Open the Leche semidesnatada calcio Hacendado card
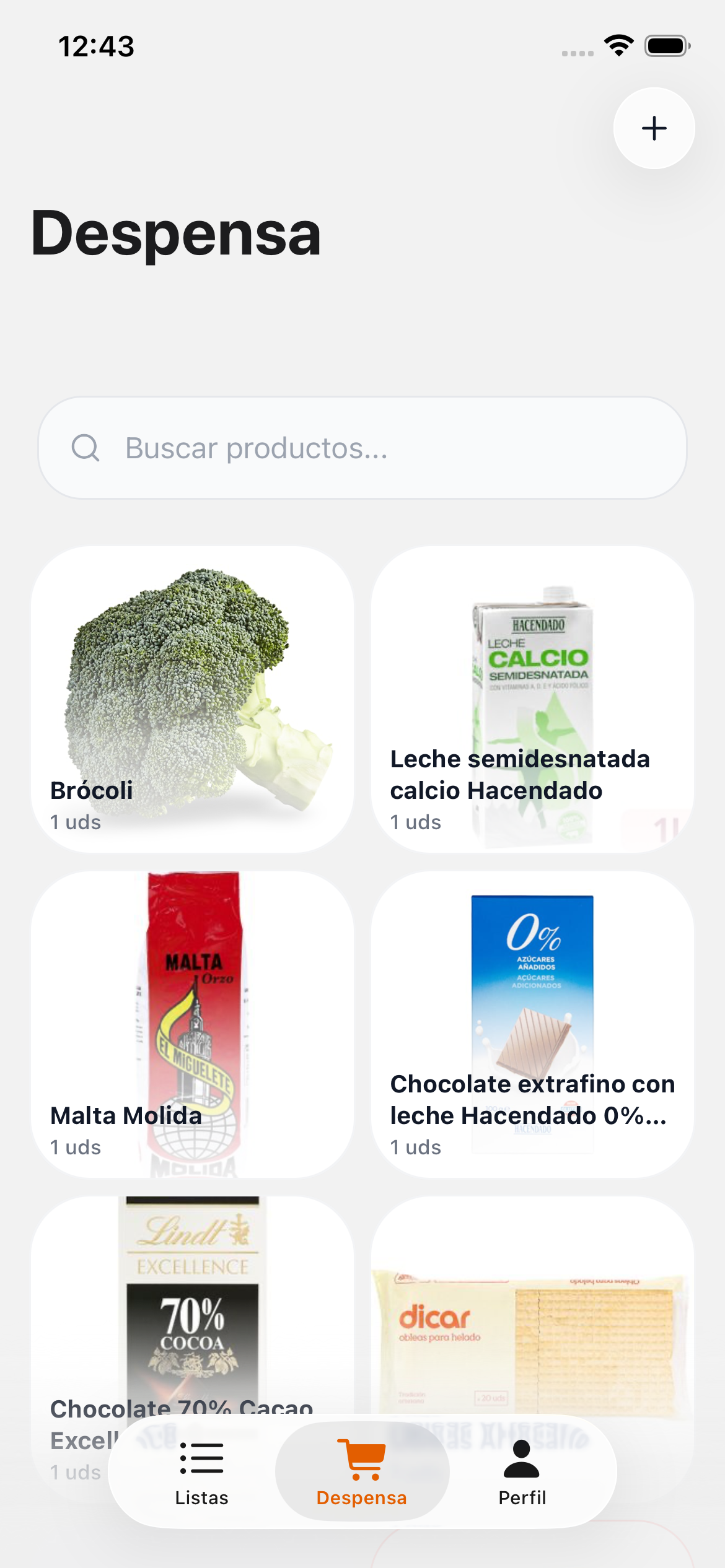Viewport: 725px width, 1568px height. coord(532,699)
